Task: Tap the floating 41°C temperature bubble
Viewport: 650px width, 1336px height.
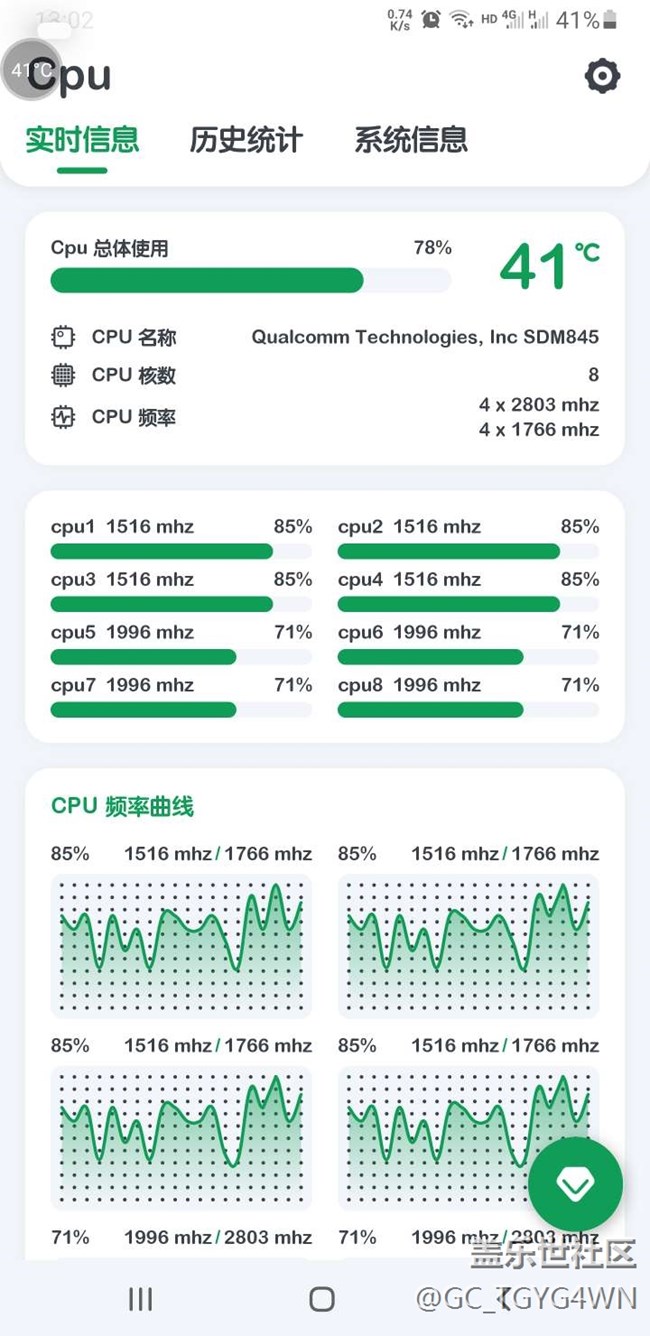Action: pos(33,70)
